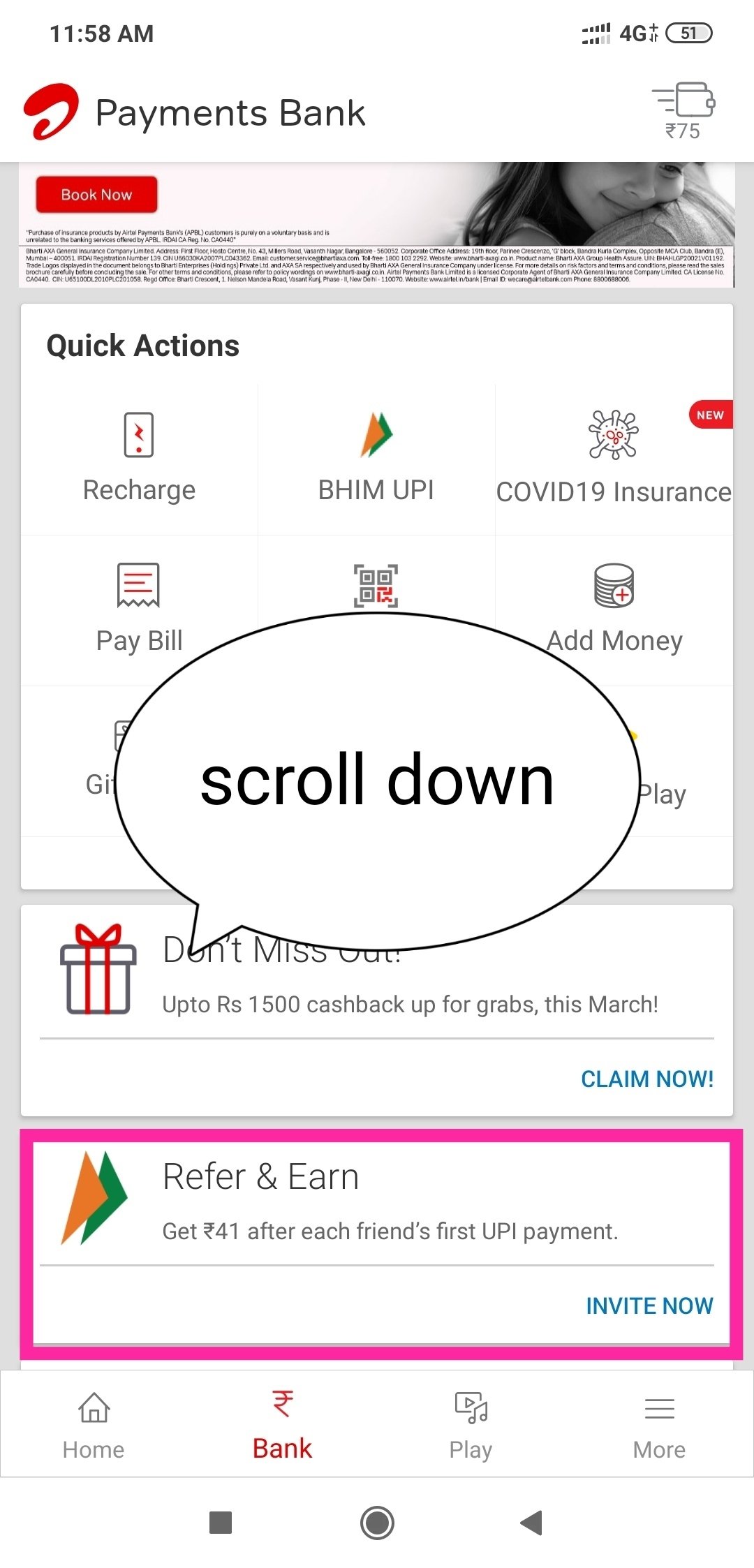Tap CLAIM NOW! cashback link

coord(647,1079)
